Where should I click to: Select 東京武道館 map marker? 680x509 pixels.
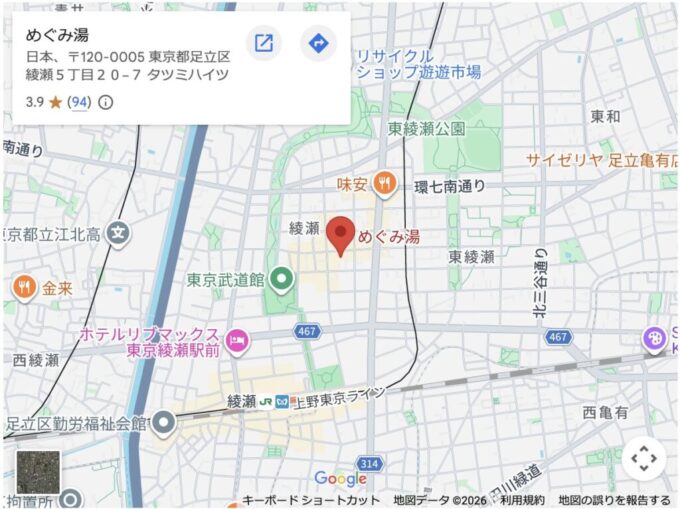tap(283, 278)
